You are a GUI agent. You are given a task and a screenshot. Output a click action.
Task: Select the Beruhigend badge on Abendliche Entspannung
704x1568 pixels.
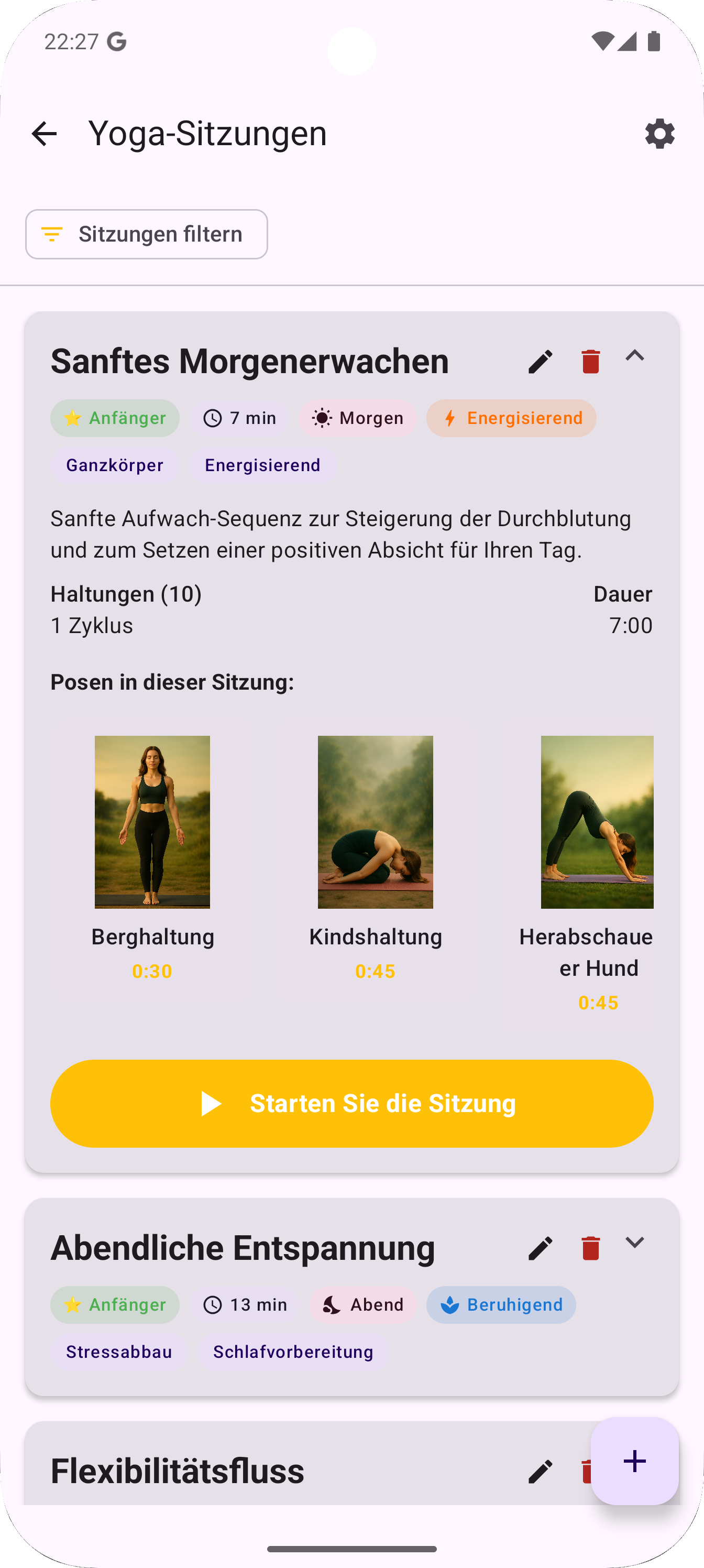[x=501, y=1305]
